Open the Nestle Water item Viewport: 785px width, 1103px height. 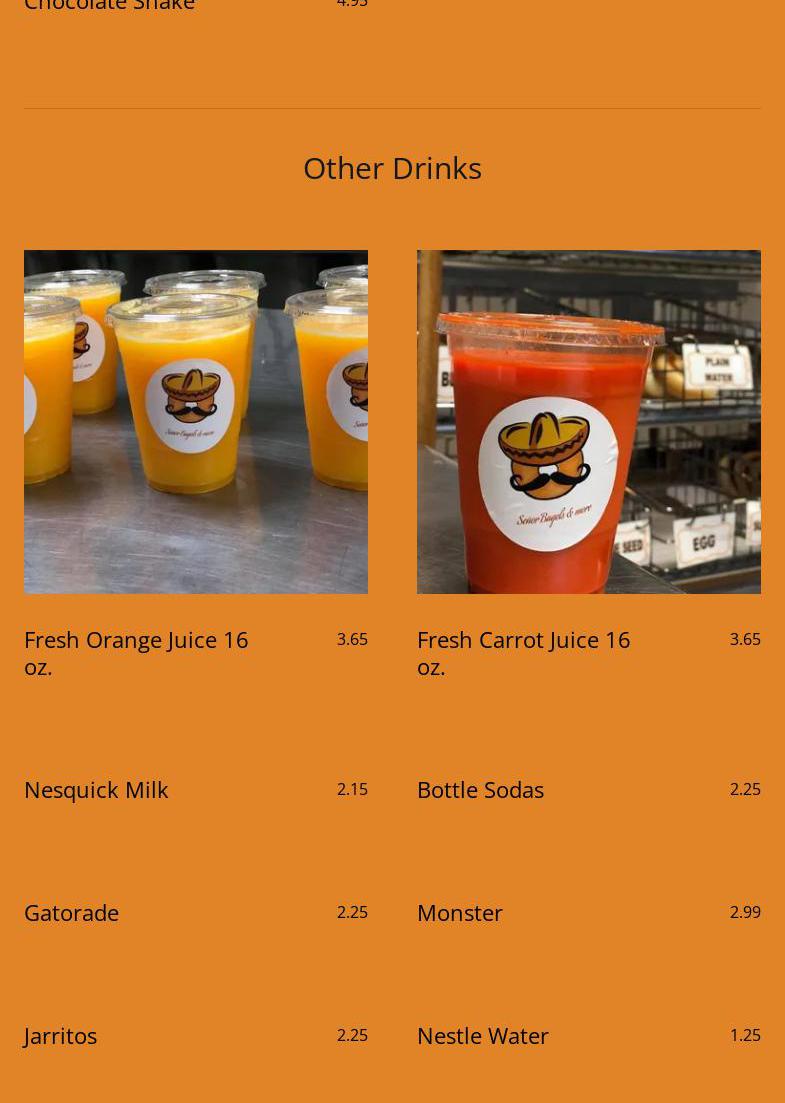pos(483,1035)
